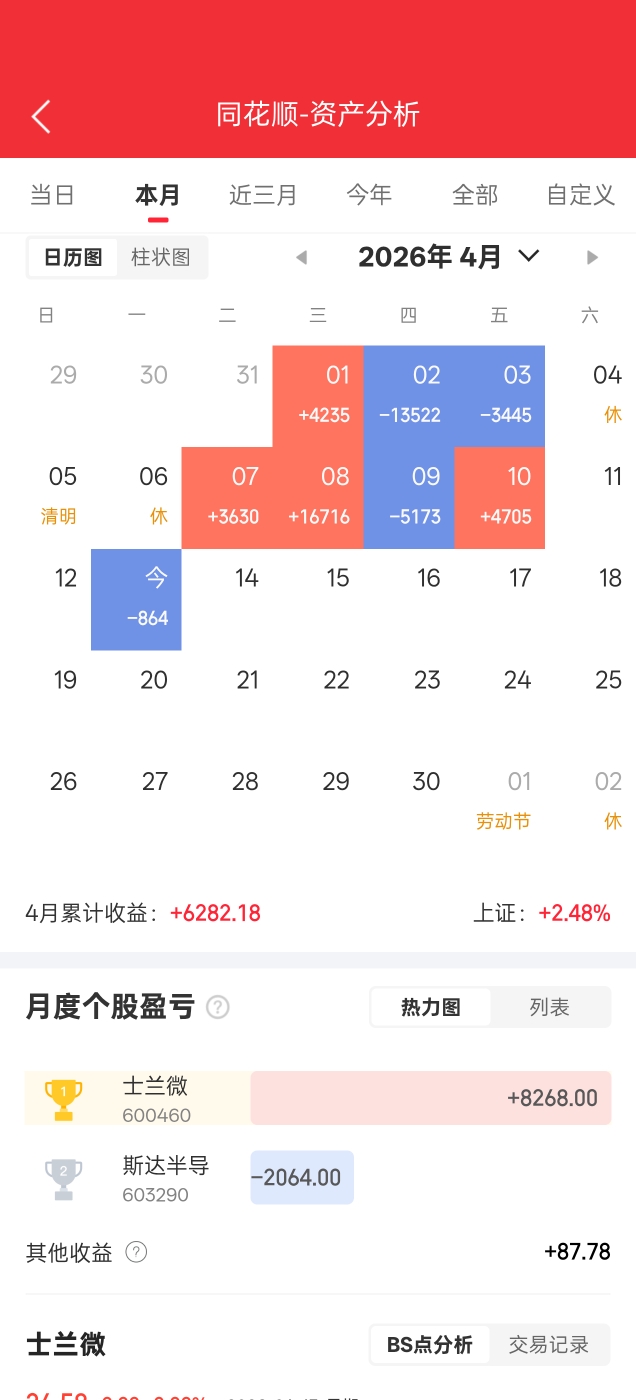Open the help icon beside 月度个股盈亏
636x1400 pixels.
click(217, 1007)
